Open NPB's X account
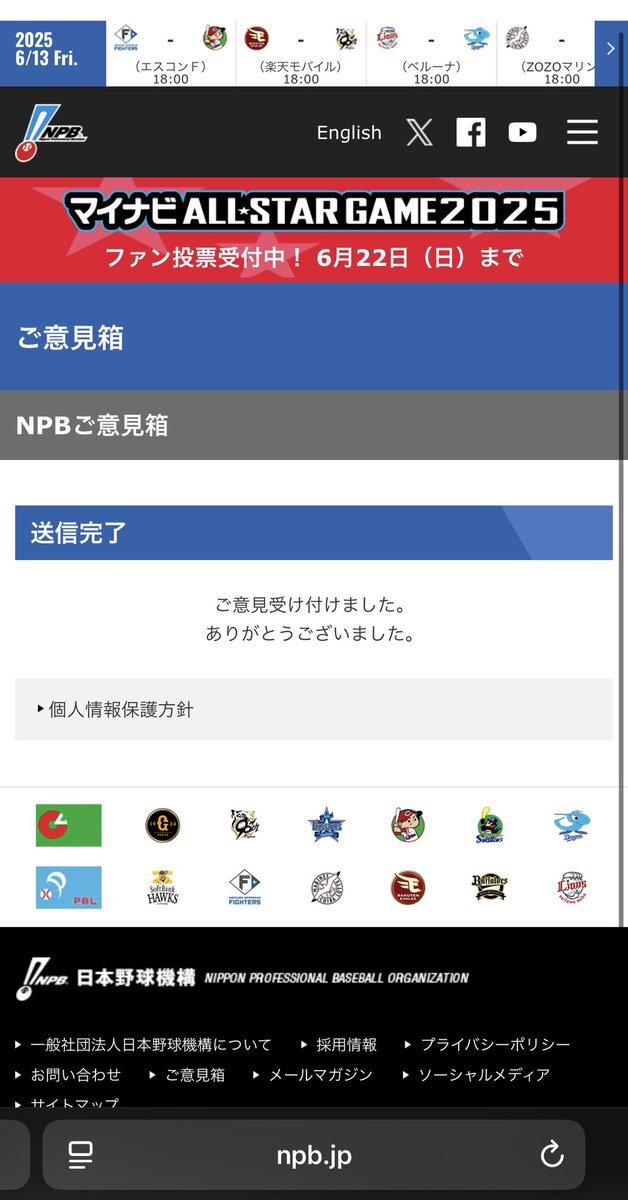Screen dimensions: 628x1200 coord(419,132)
